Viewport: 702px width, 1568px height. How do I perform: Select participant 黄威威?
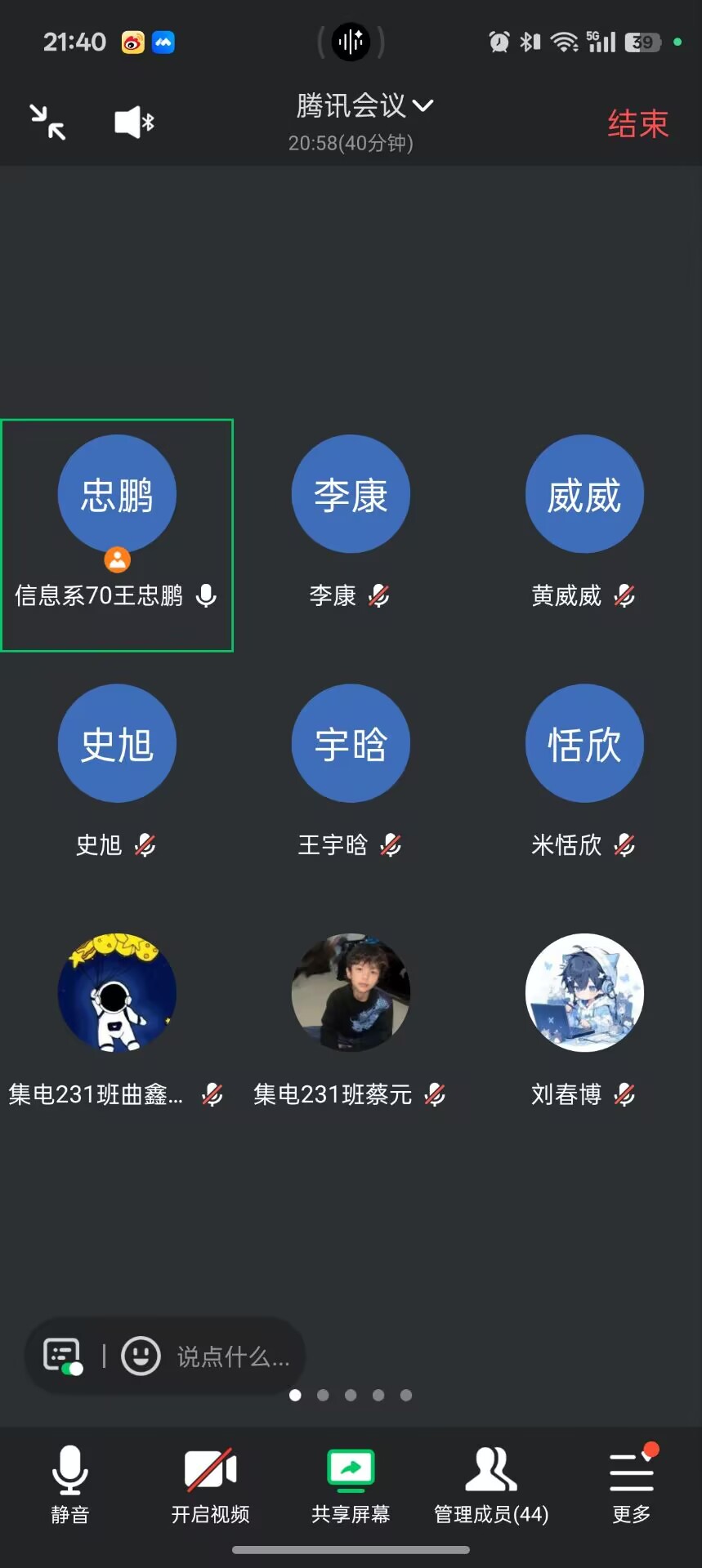pos(584,495)
